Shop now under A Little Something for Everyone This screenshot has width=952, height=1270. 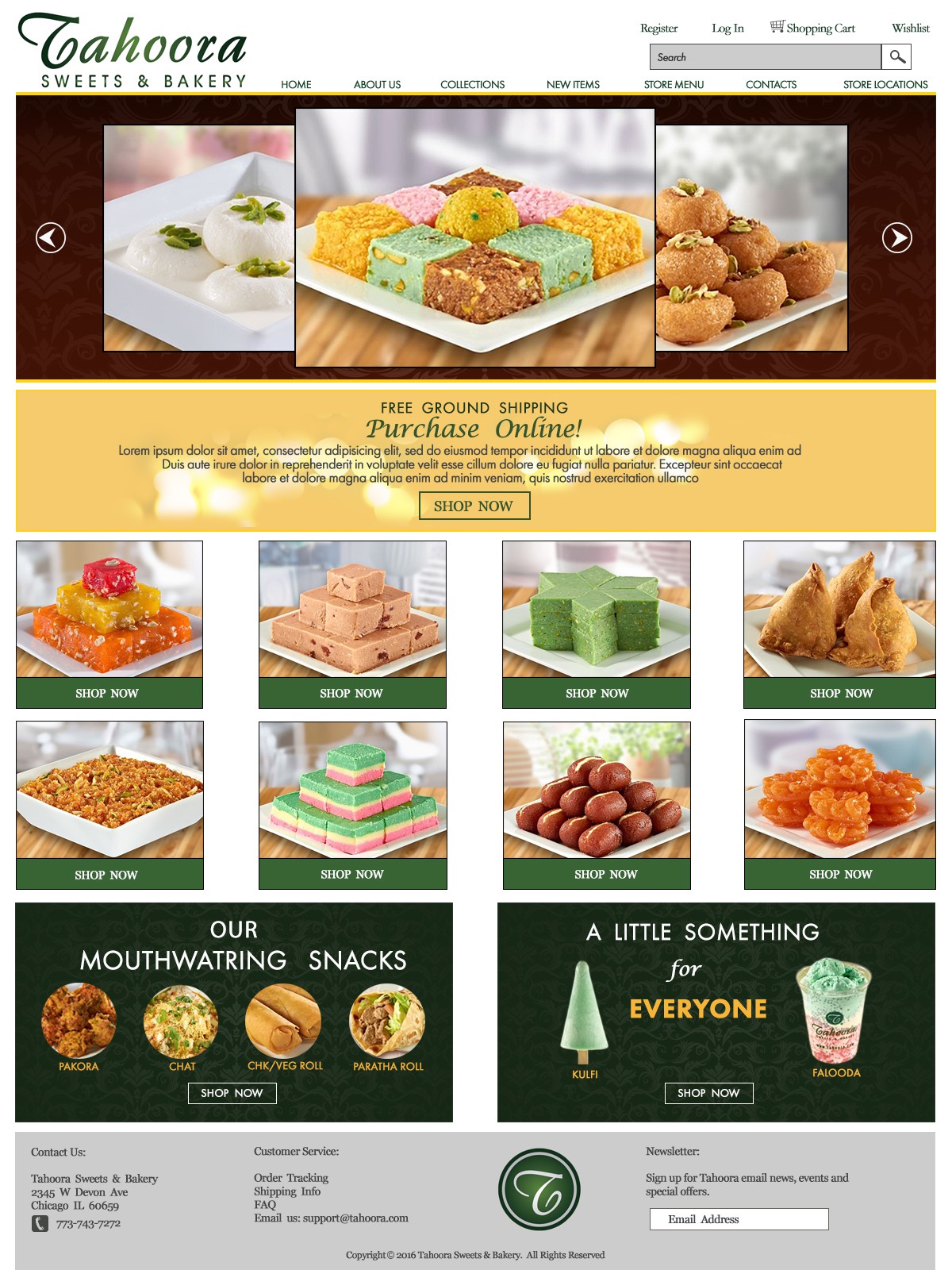pyautogui.click(x=708, y=1093)
